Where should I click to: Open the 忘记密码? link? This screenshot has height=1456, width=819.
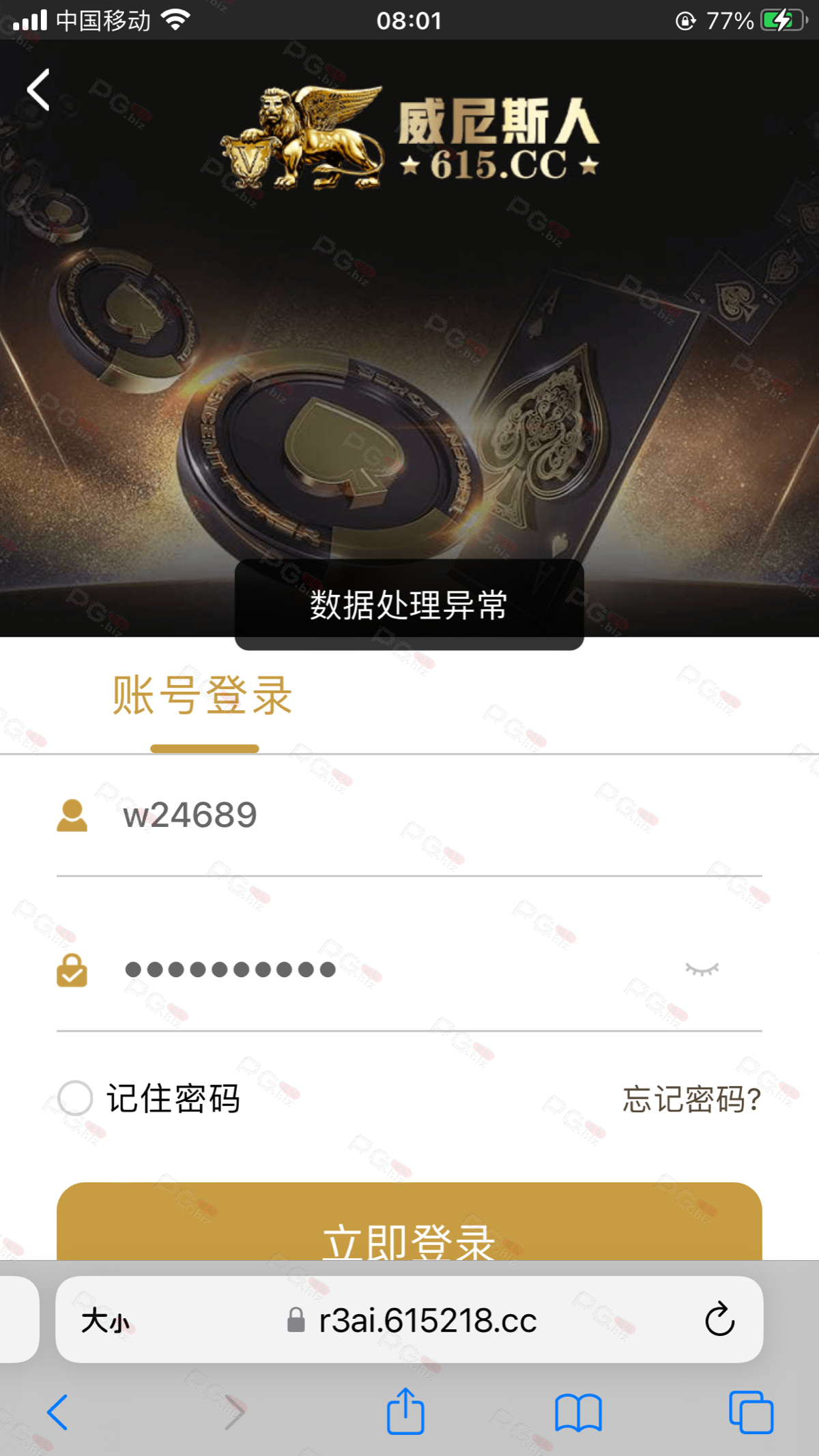tap(691, 1099)
